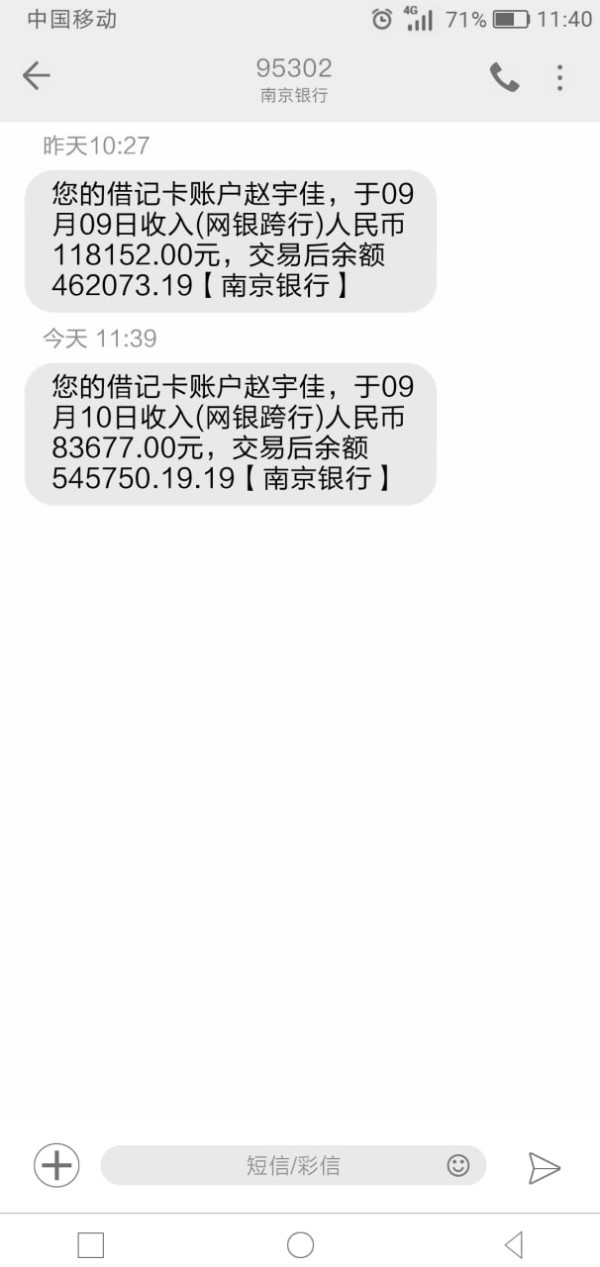This screenshot has height=1267, width=600.
Task: Open the overflow menu
Action: tap(560, 77)
